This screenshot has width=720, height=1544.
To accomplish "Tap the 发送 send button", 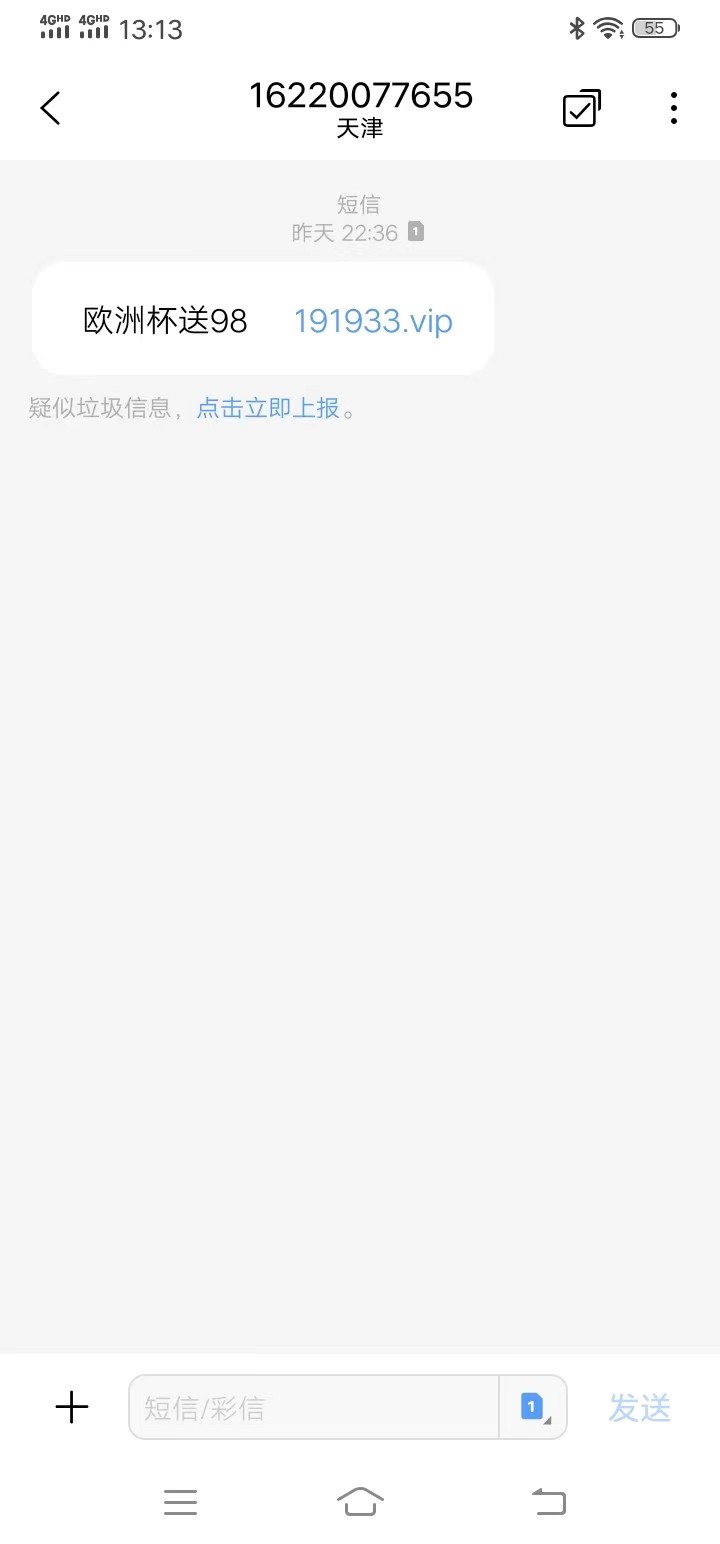I will coord(640,1408).
